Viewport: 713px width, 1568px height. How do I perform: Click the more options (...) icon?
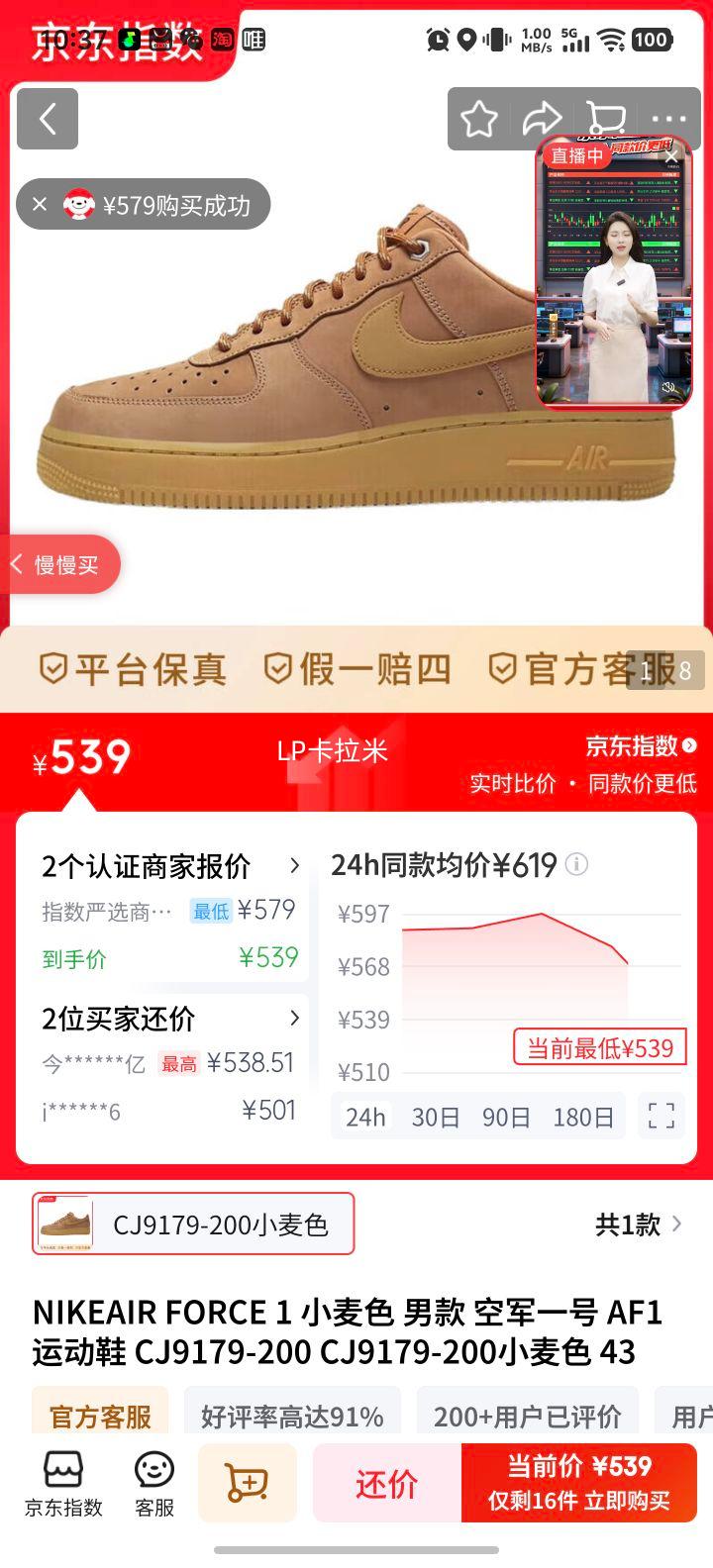(669, 117)
